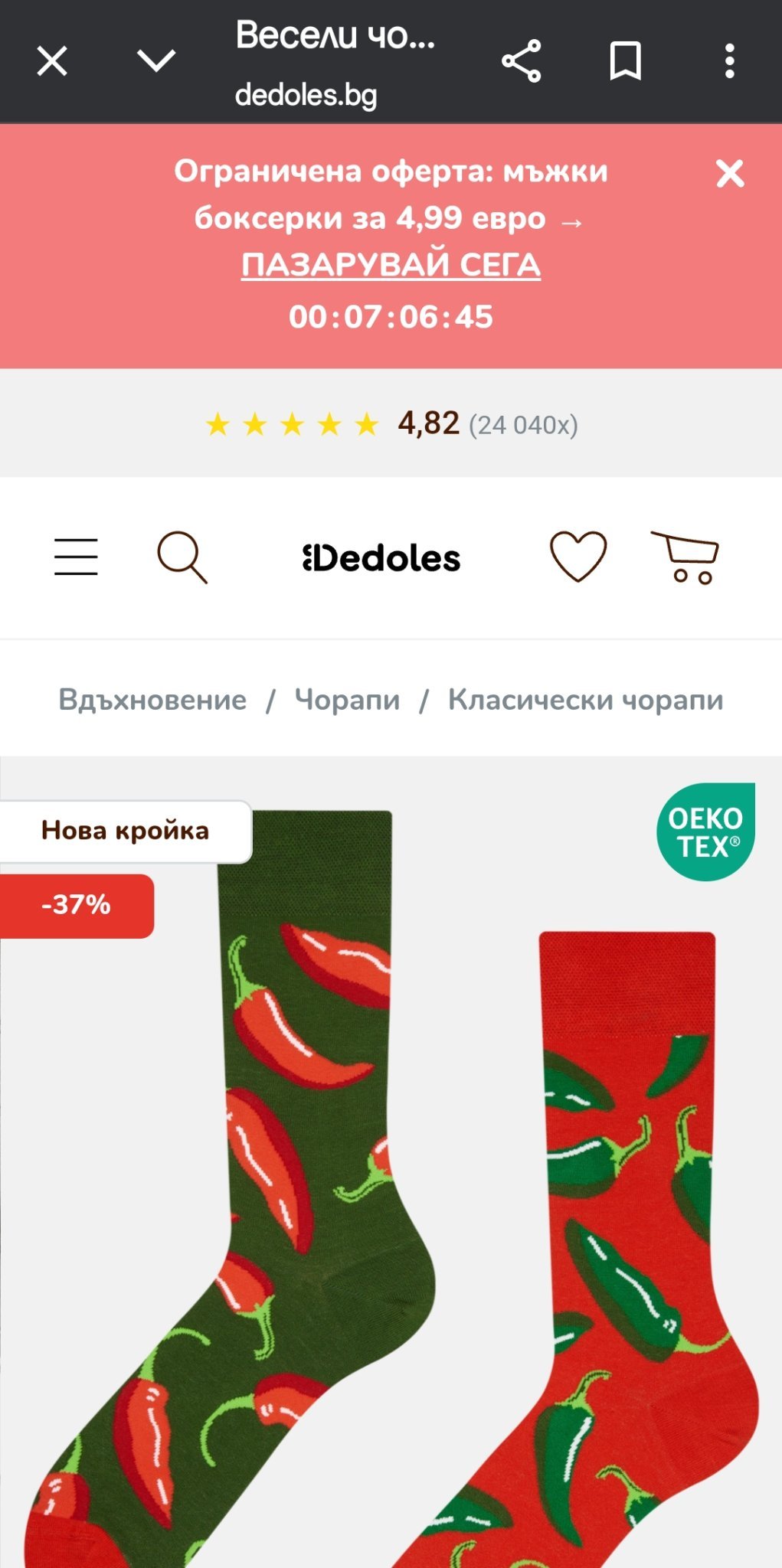Viewport: 782px width, 1568px height.
Task: Follow the ПАЗАРУВАЙ СЕГА link
Action: pyautogui.click(x=391, y=265)
